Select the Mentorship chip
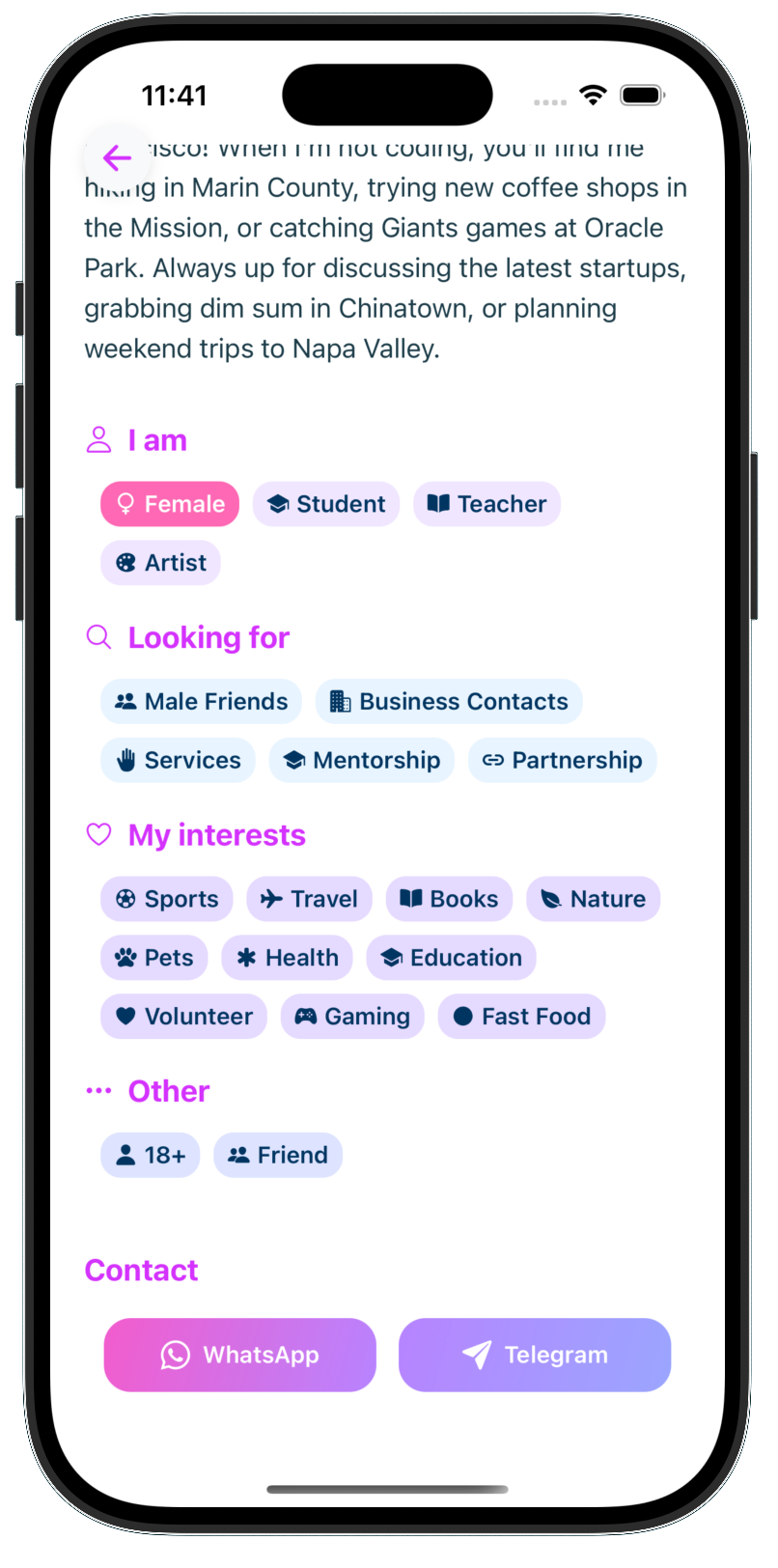Screen dimensions: 778x1568 (361, 761)
